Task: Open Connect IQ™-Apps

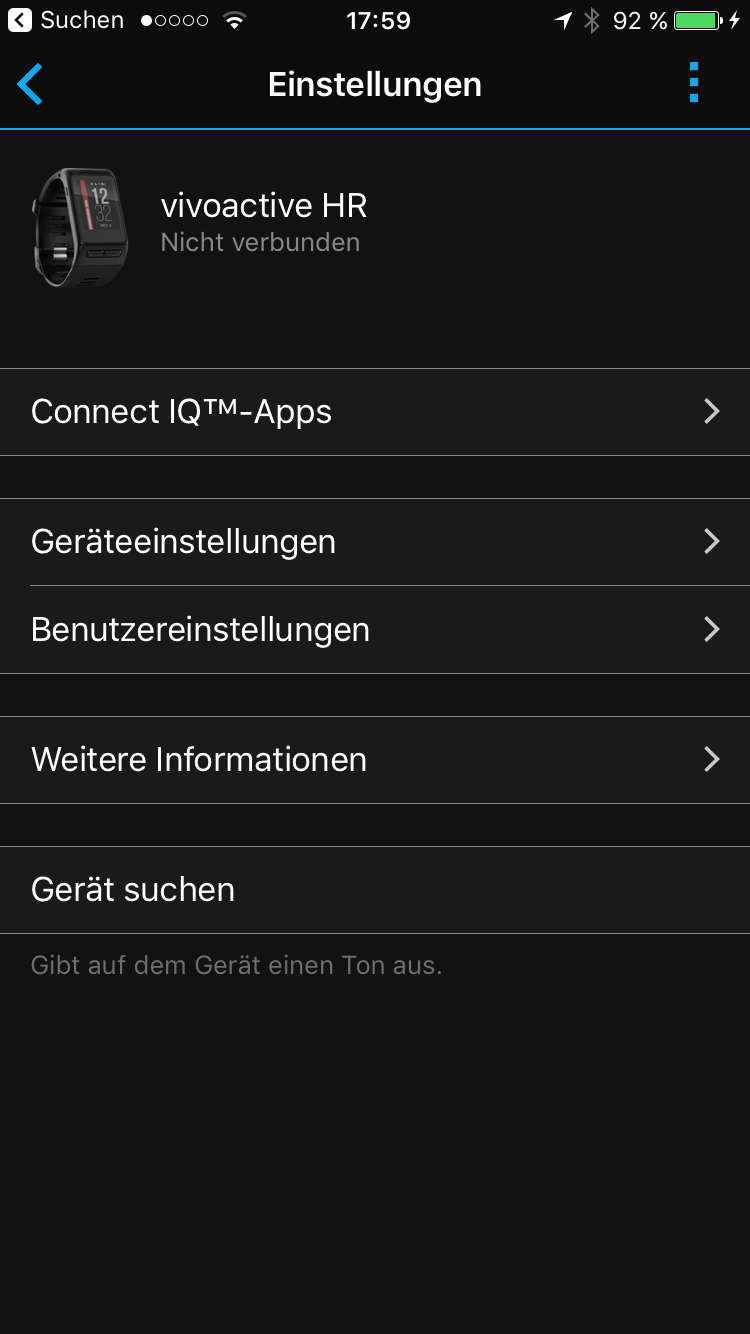Action: [x=375, y=412]
